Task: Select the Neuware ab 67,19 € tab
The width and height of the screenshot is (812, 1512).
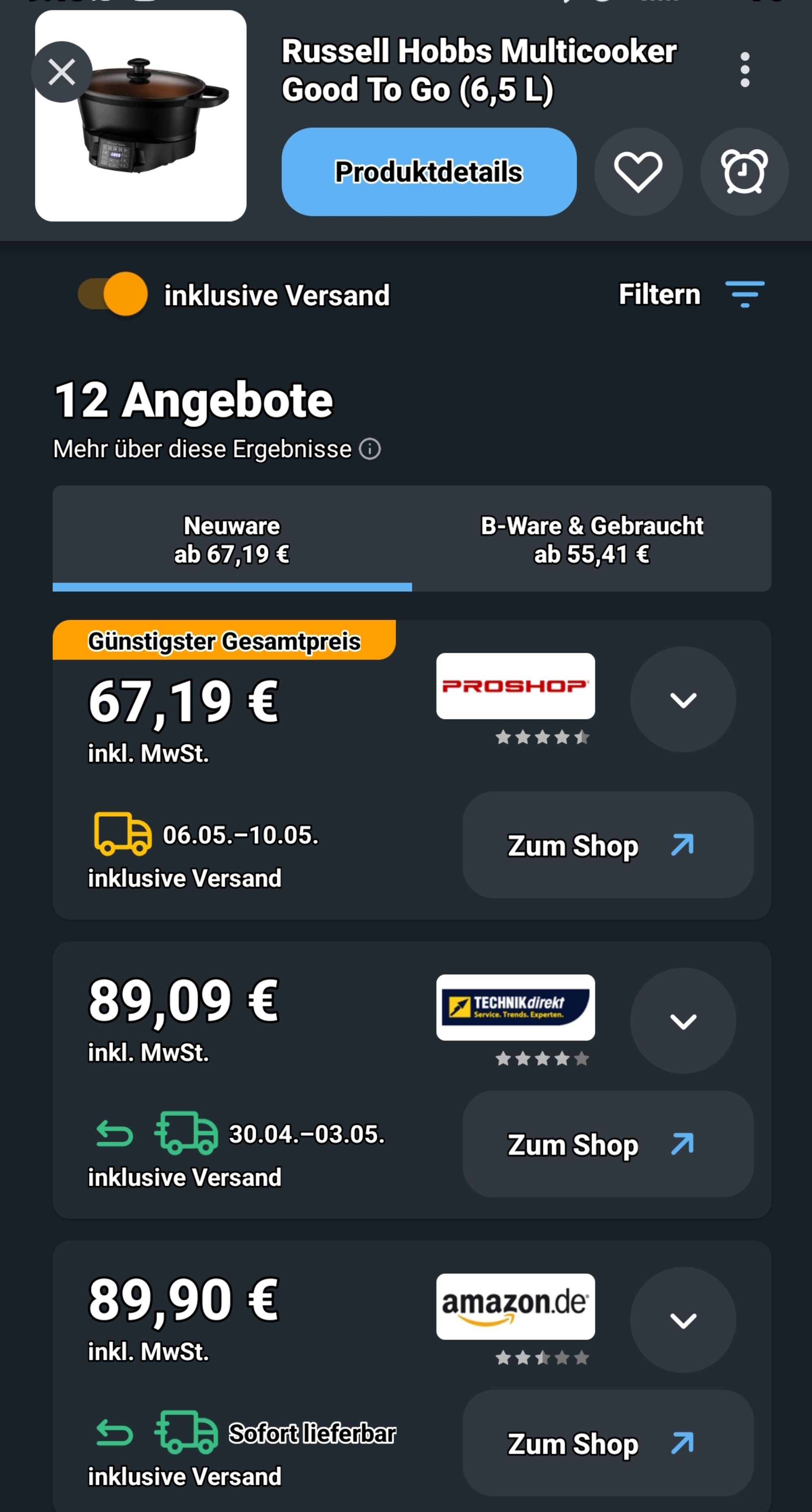Action: (x=232, y=539)
